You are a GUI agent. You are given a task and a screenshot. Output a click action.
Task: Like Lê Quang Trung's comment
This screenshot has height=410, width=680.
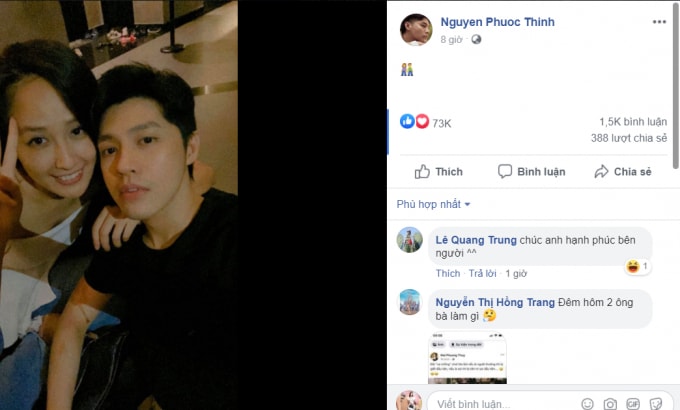(x=447, y=273)
